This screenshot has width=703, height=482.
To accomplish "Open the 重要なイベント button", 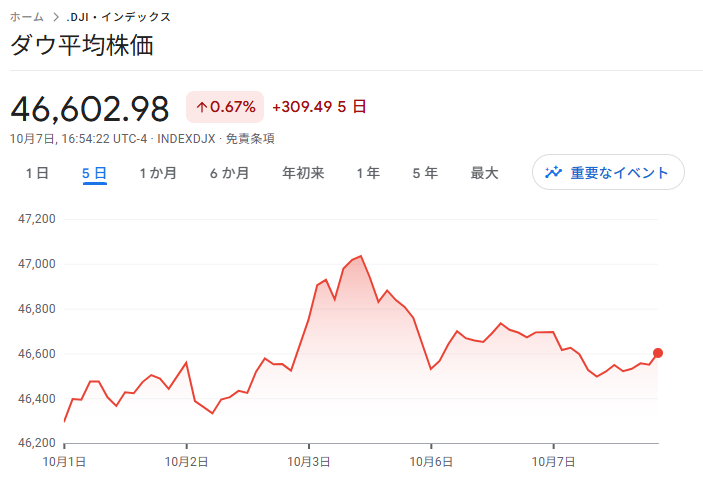I will tap(608, 172).
